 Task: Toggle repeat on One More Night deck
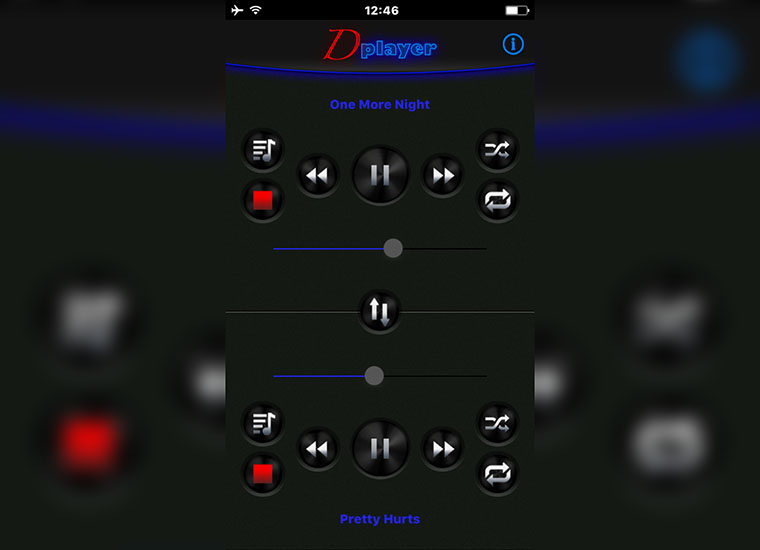click(x=497, y=200)
